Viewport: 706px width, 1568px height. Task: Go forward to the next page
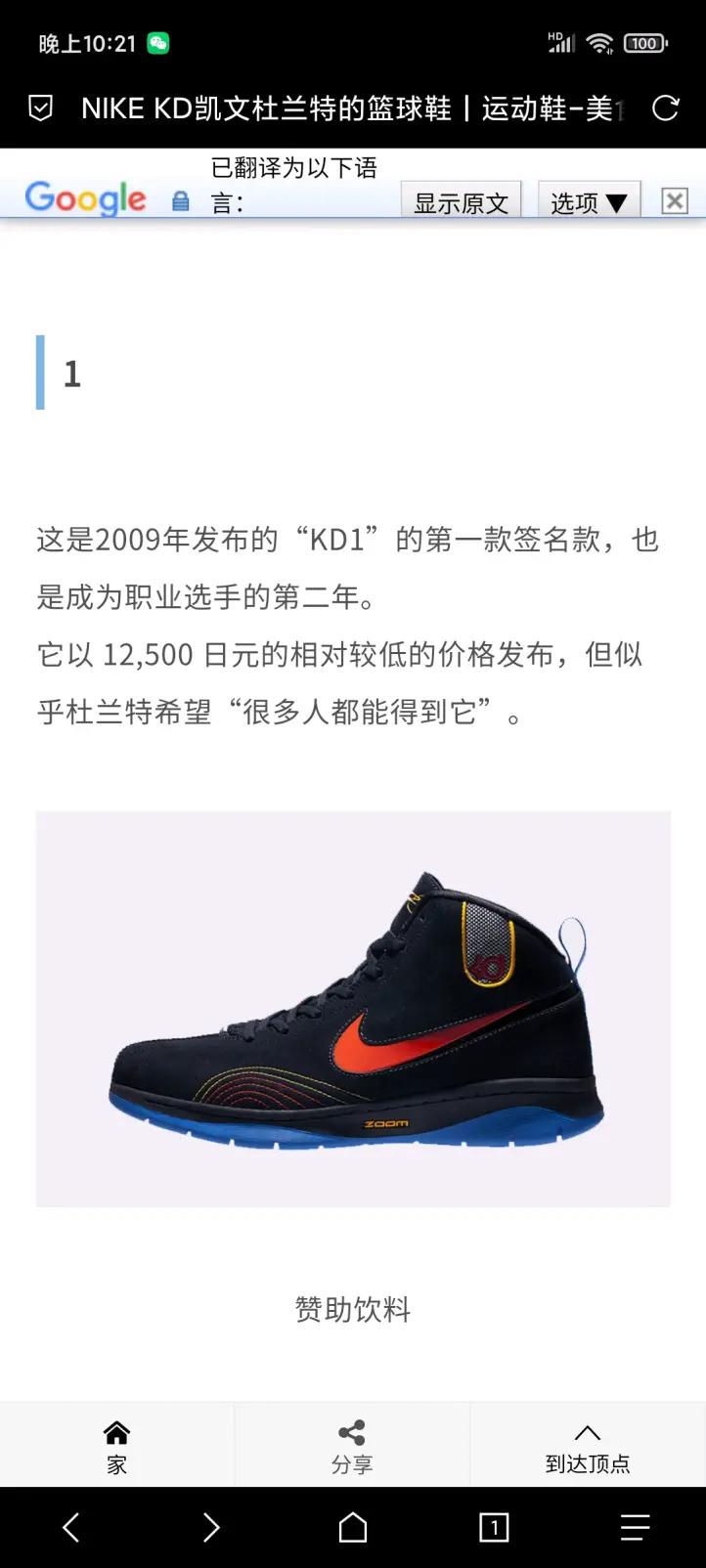coord(211,1527)
